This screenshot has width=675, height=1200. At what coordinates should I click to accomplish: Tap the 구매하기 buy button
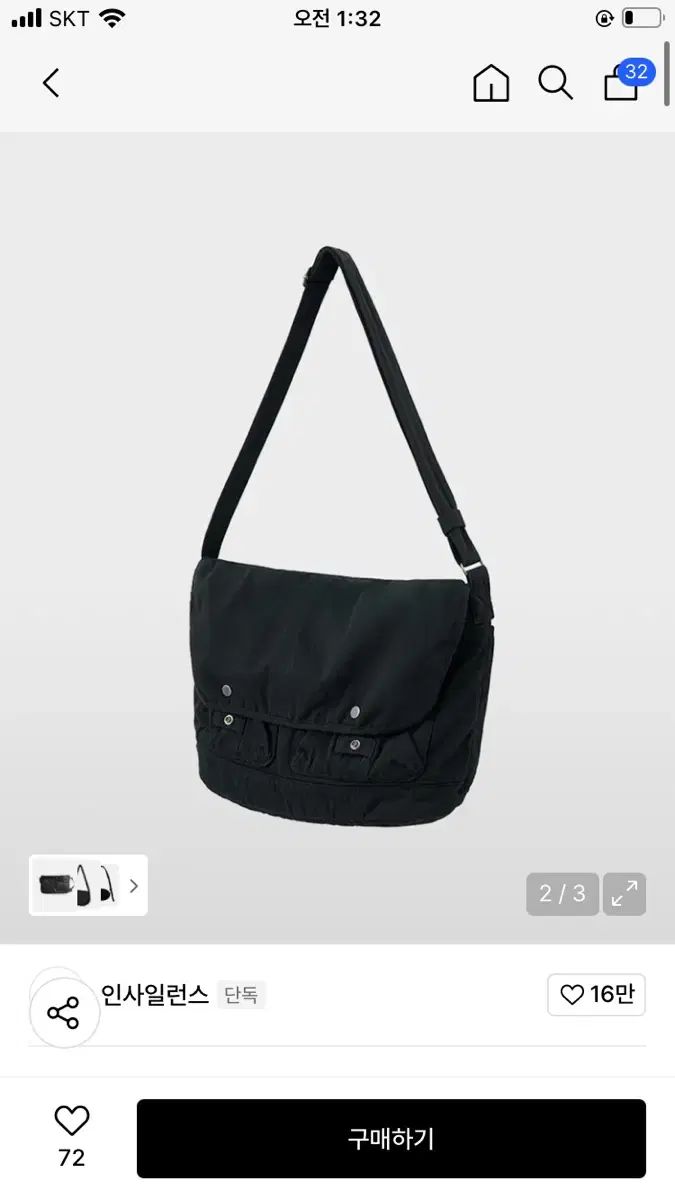click(391, 1139)
